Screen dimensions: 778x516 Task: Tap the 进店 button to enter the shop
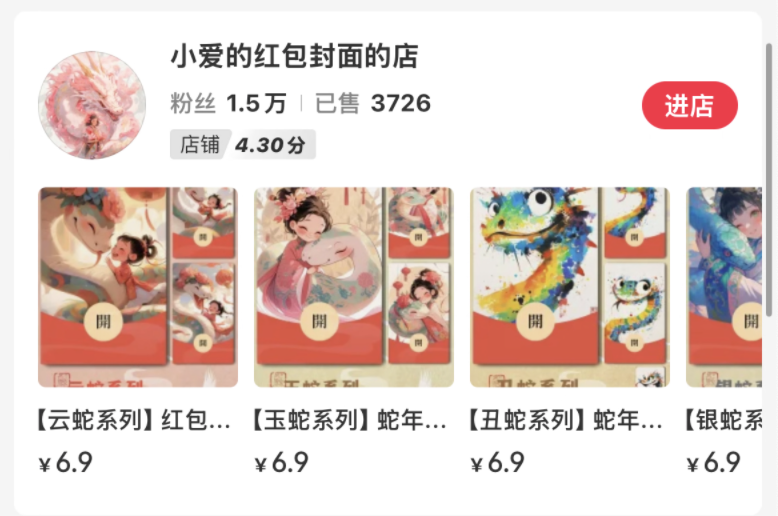click(689, 106)
